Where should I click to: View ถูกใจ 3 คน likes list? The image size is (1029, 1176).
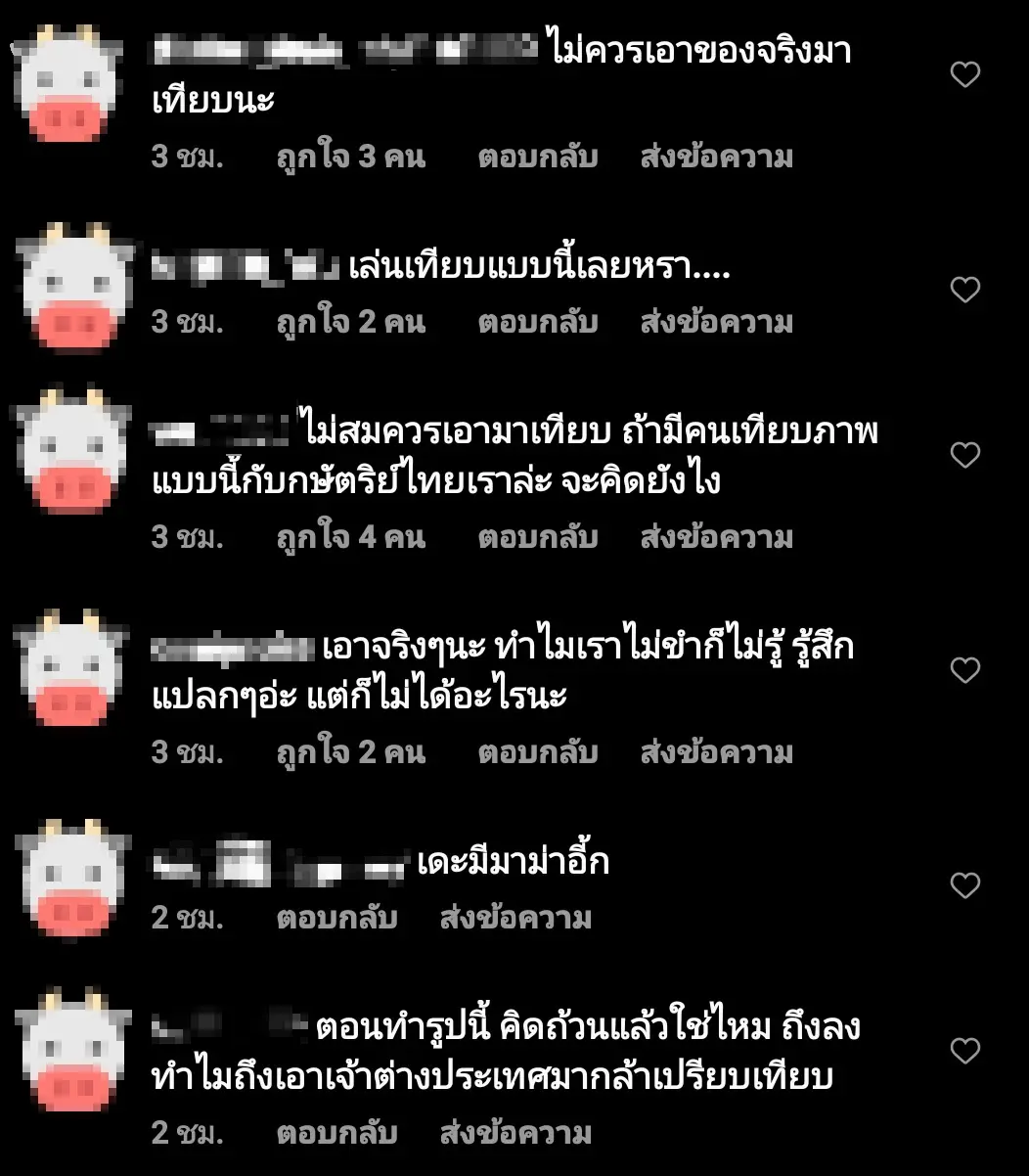click(x=350, y=158)
